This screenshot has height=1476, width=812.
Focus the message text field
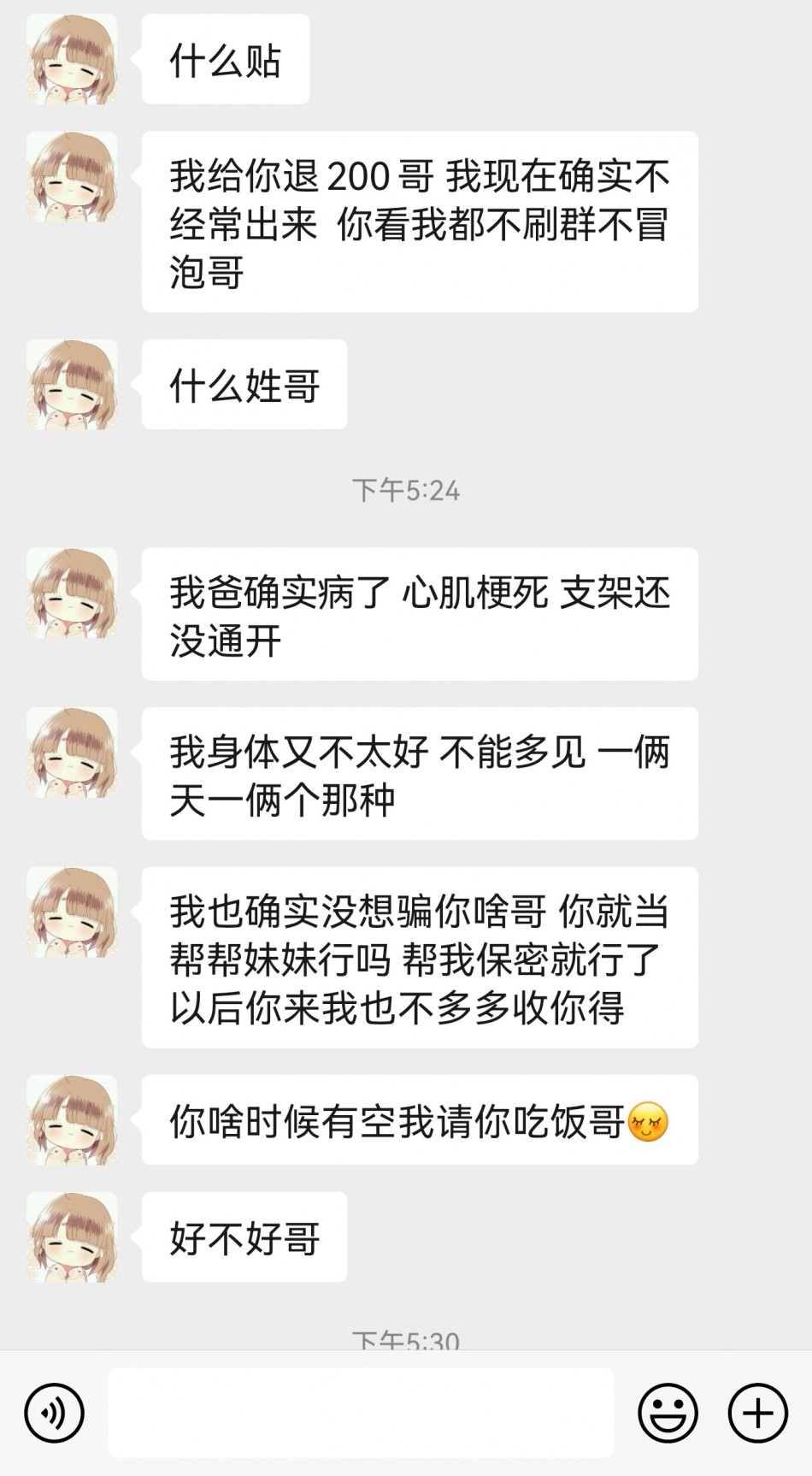pyautogui.click(x=361, y=1413)
